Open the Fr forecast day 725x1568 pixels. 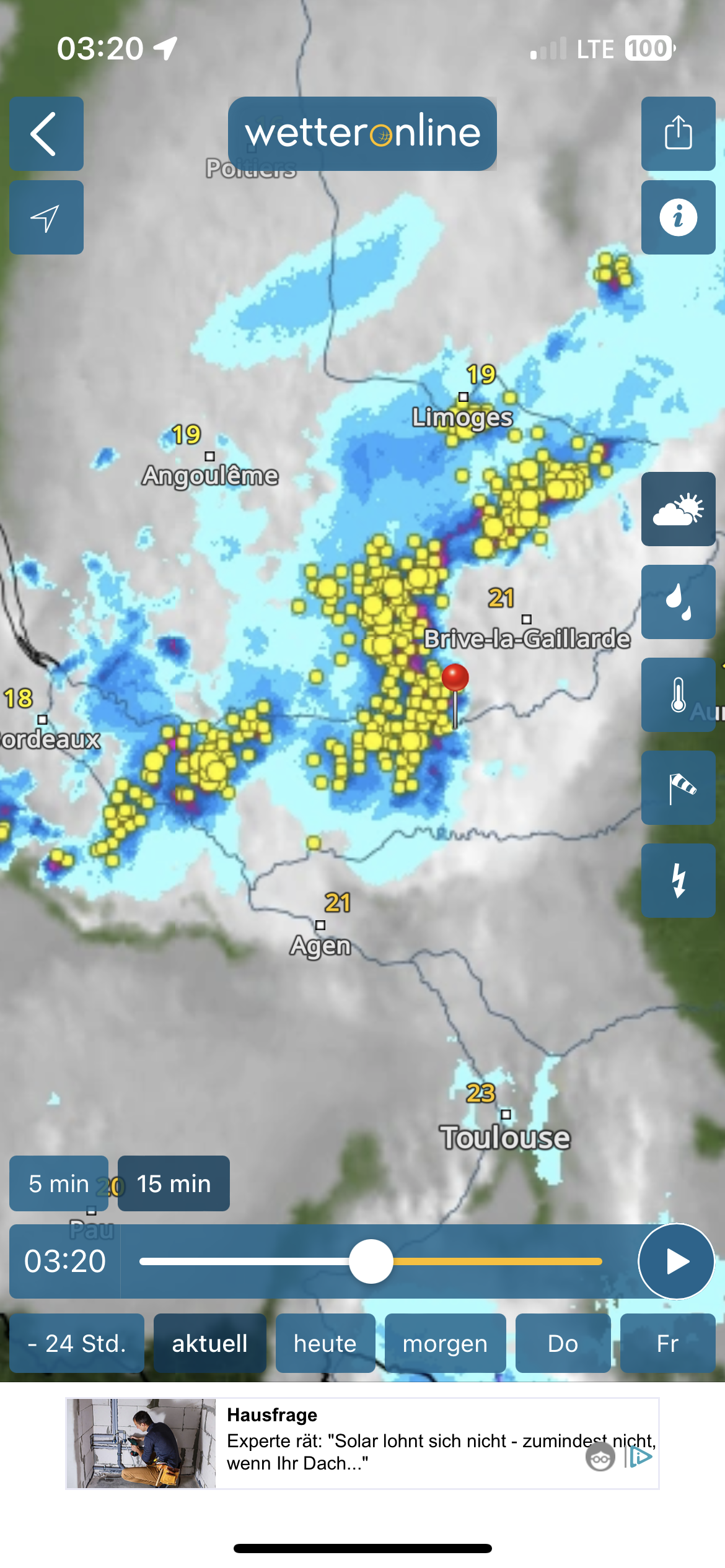pos(667,1343)
